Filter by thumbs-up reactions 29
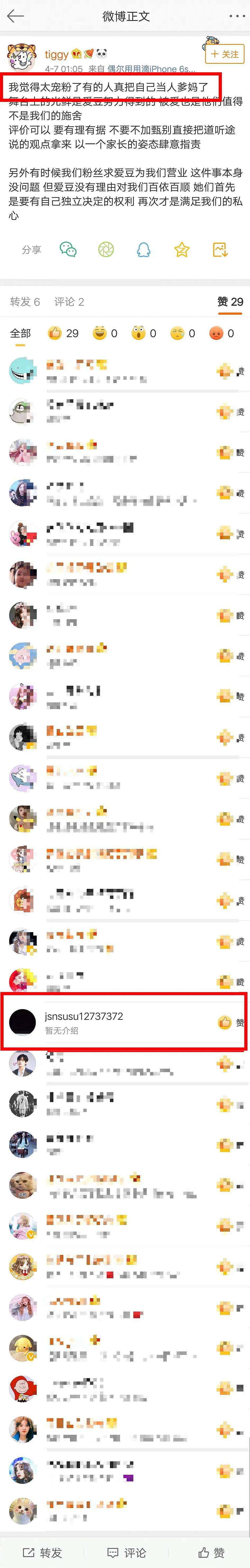The width and height of the screenshot is (250, 1568). (x=63, y=333)
